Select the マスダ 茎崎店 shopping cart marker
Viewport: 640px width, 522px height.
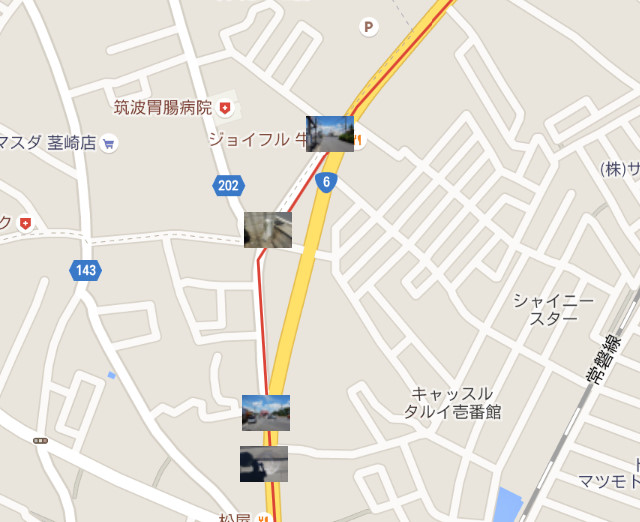(109, 143)
